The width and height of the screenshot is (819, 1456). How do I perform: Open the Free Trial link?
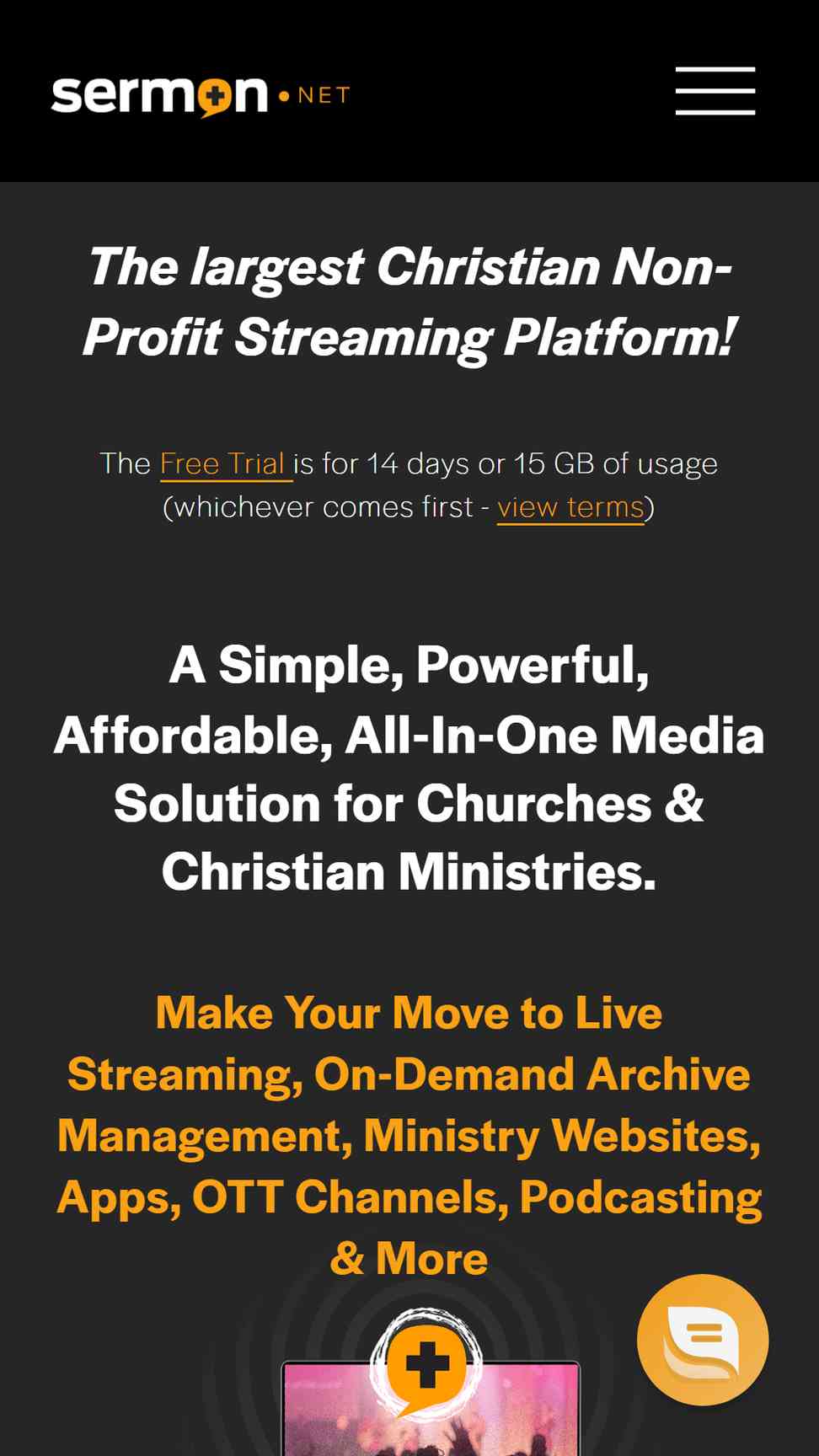click(226, 463)
